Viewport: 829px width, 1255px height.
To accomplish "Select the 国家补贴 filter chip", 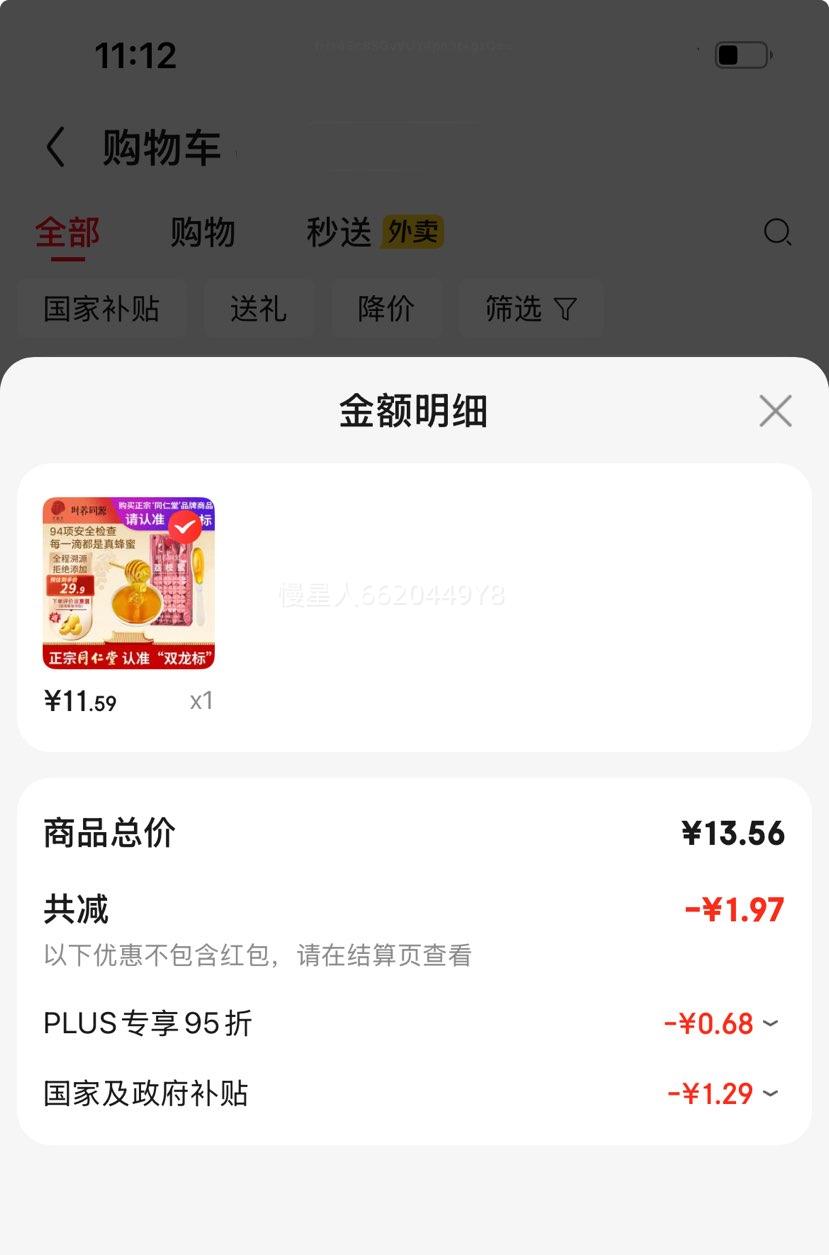I will pyautogui.click(x=101, y=309).
